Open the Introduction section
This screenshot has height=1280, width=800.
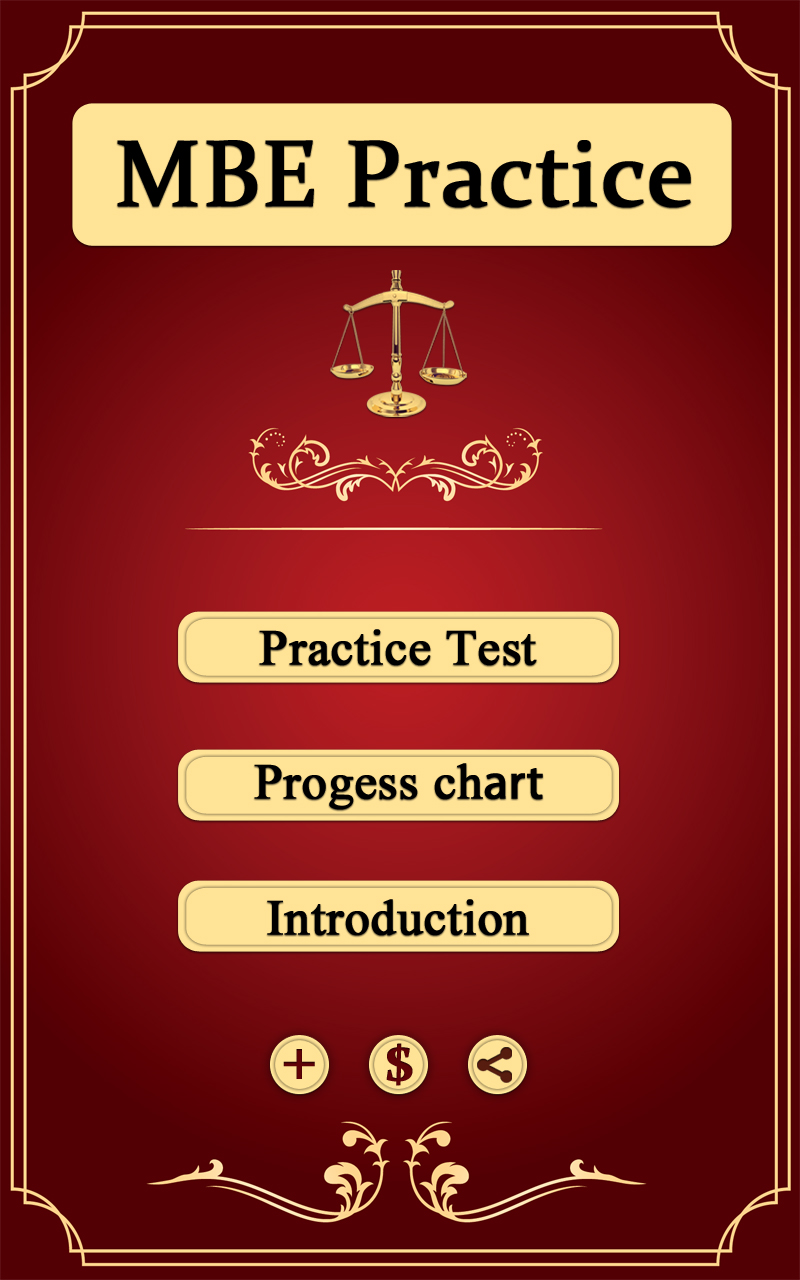coord(398,916)
